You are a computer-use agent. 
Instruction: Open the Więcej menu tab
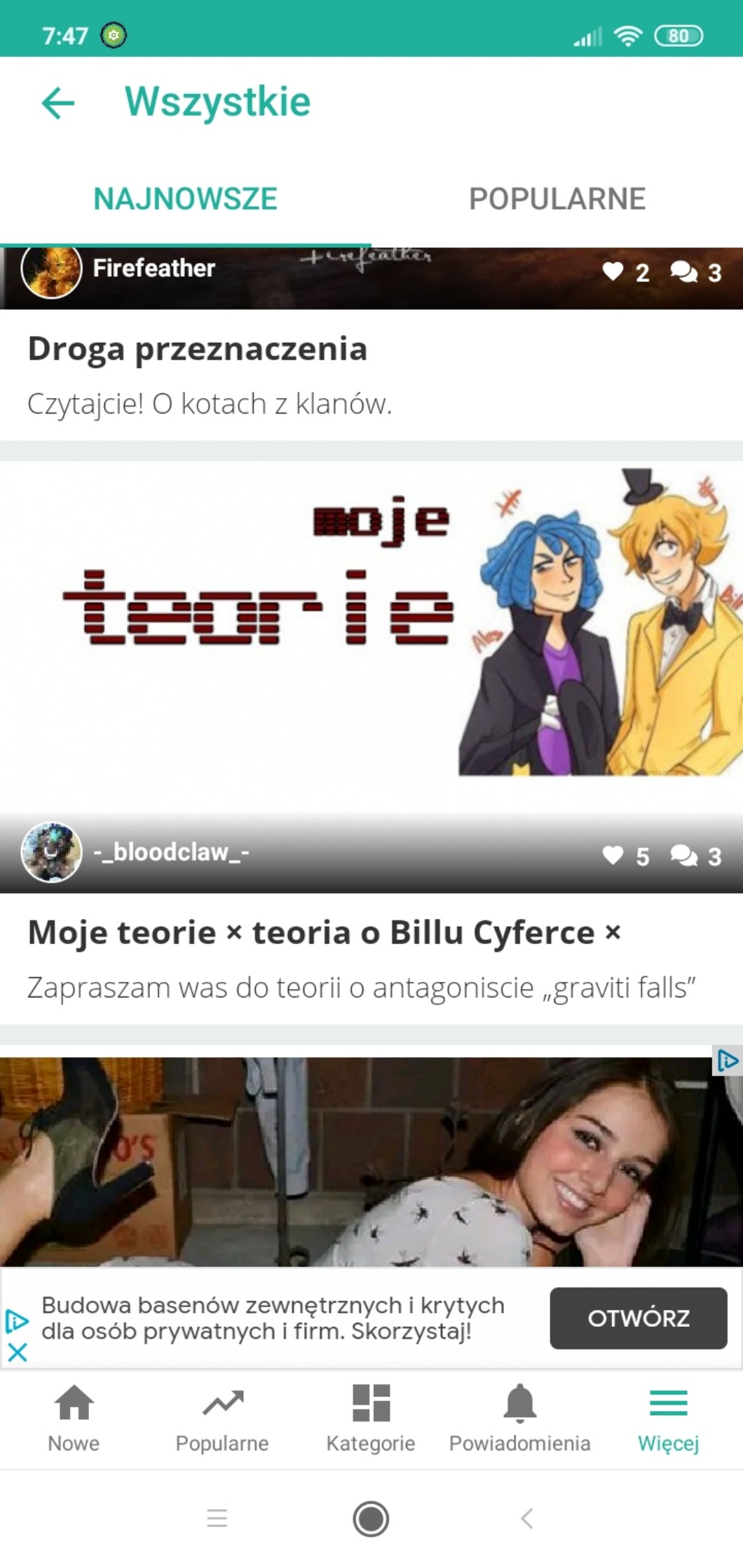668,1419
